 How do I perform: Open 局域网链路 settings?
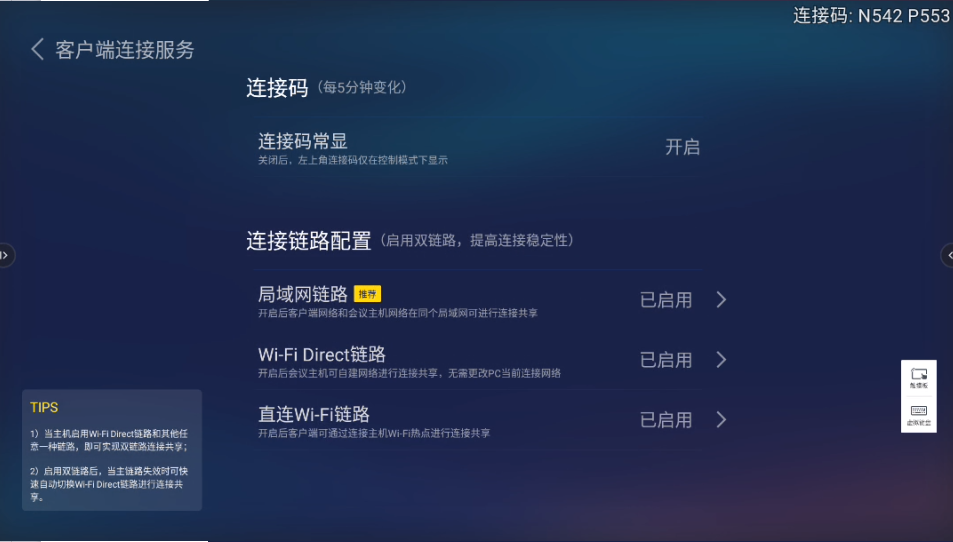pyautogui.click(x=721, y=300)
